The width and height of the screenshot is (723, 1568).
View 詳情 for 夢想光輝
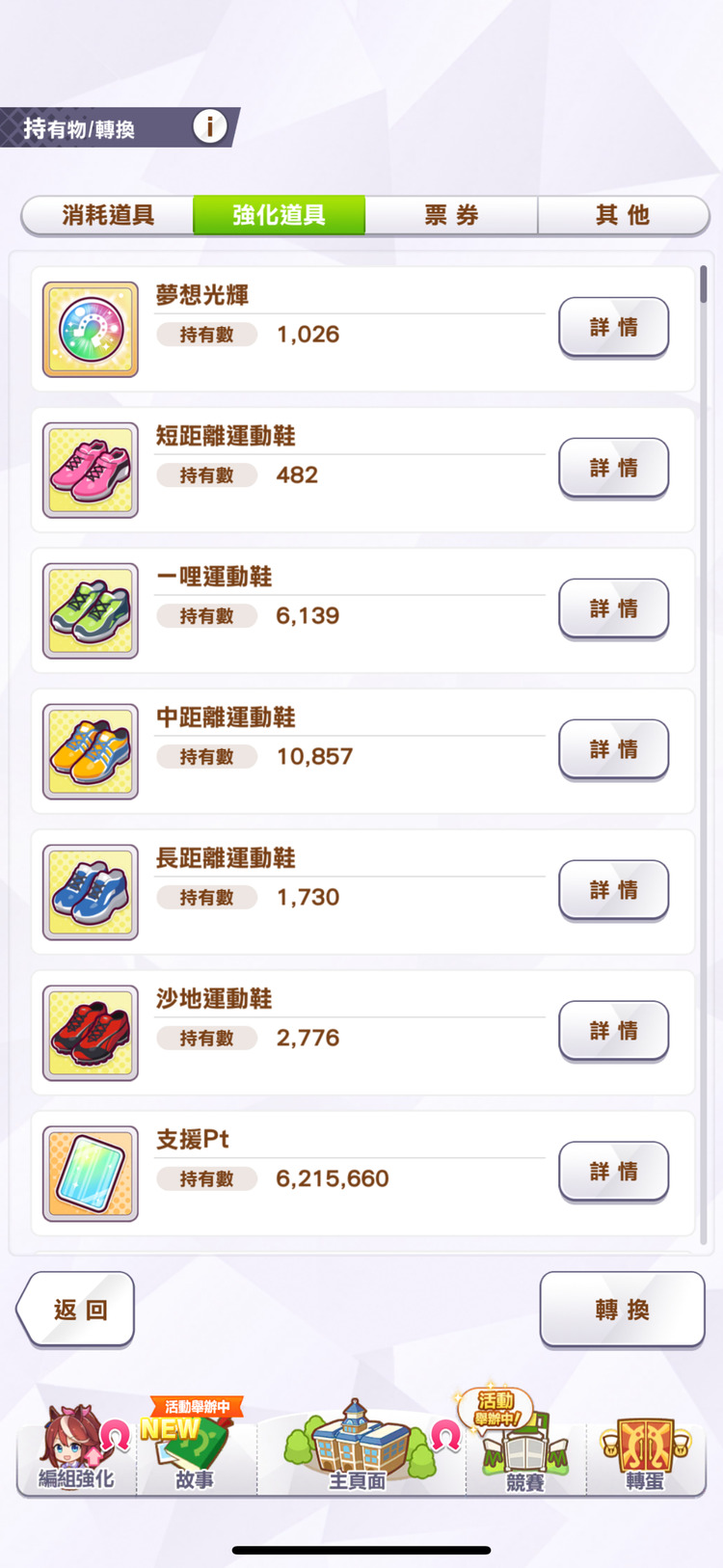(613, 328)
